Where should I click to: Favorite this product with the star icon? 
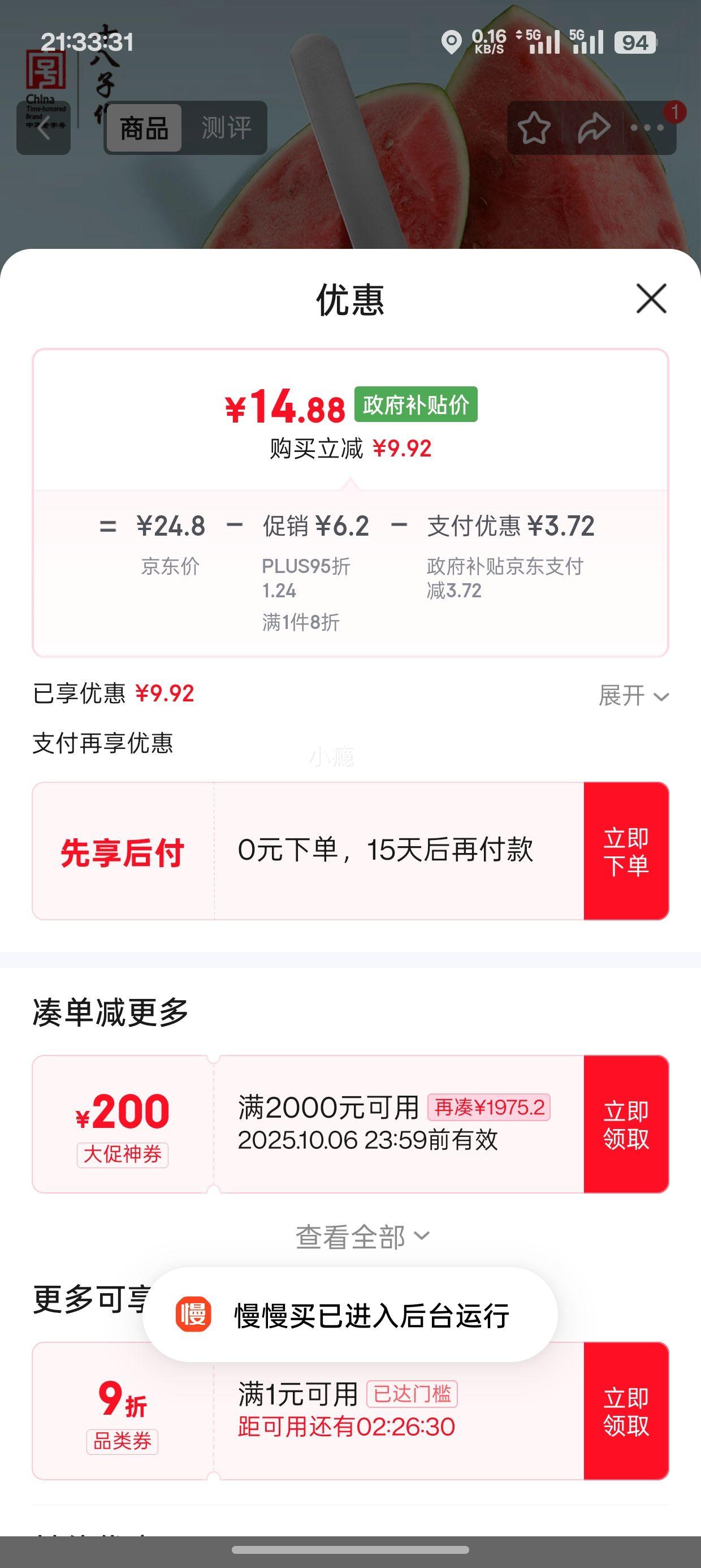tap(534, 128)
